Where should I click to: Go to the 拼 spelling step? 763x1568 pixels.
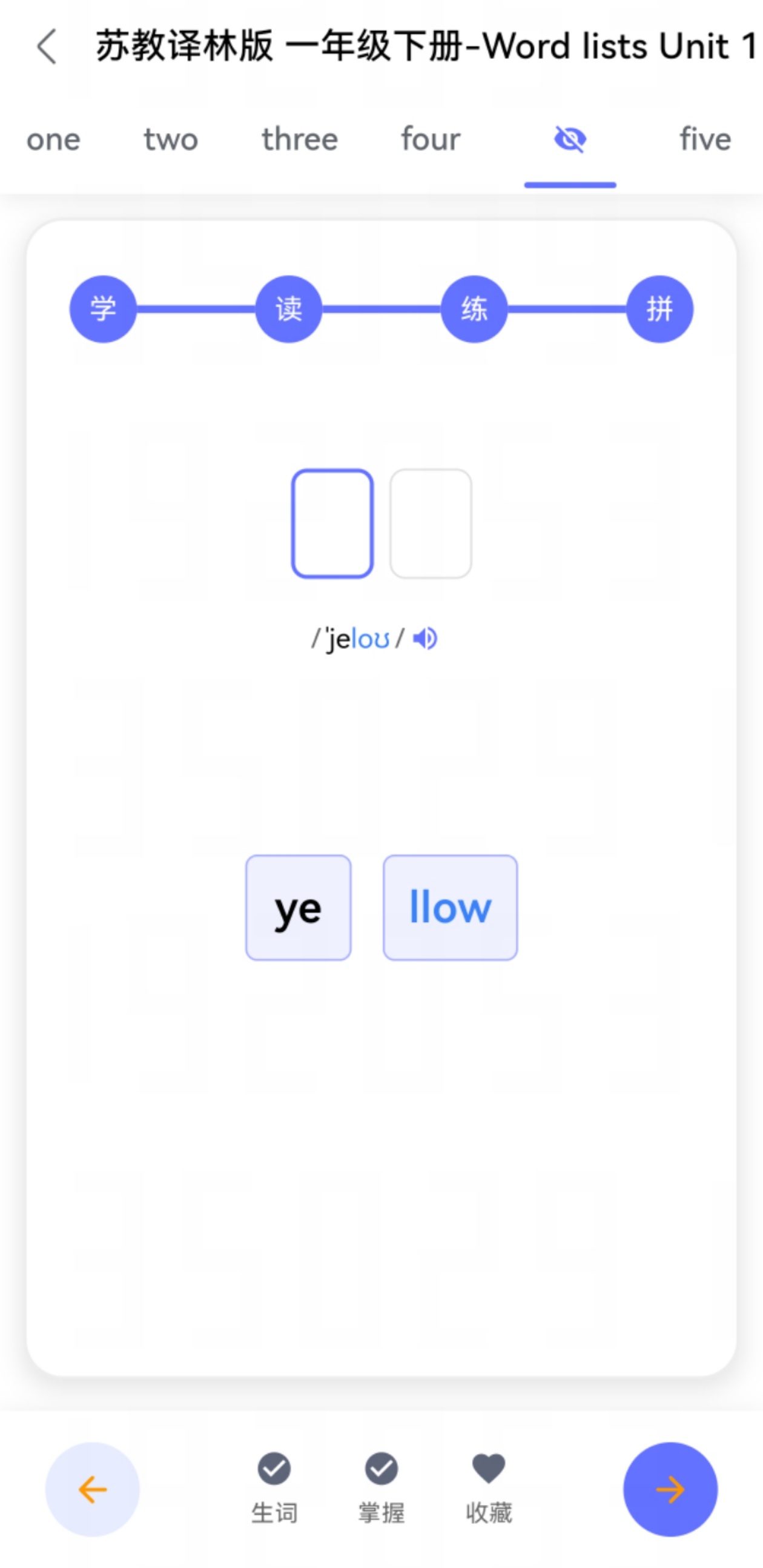point(659,309)
